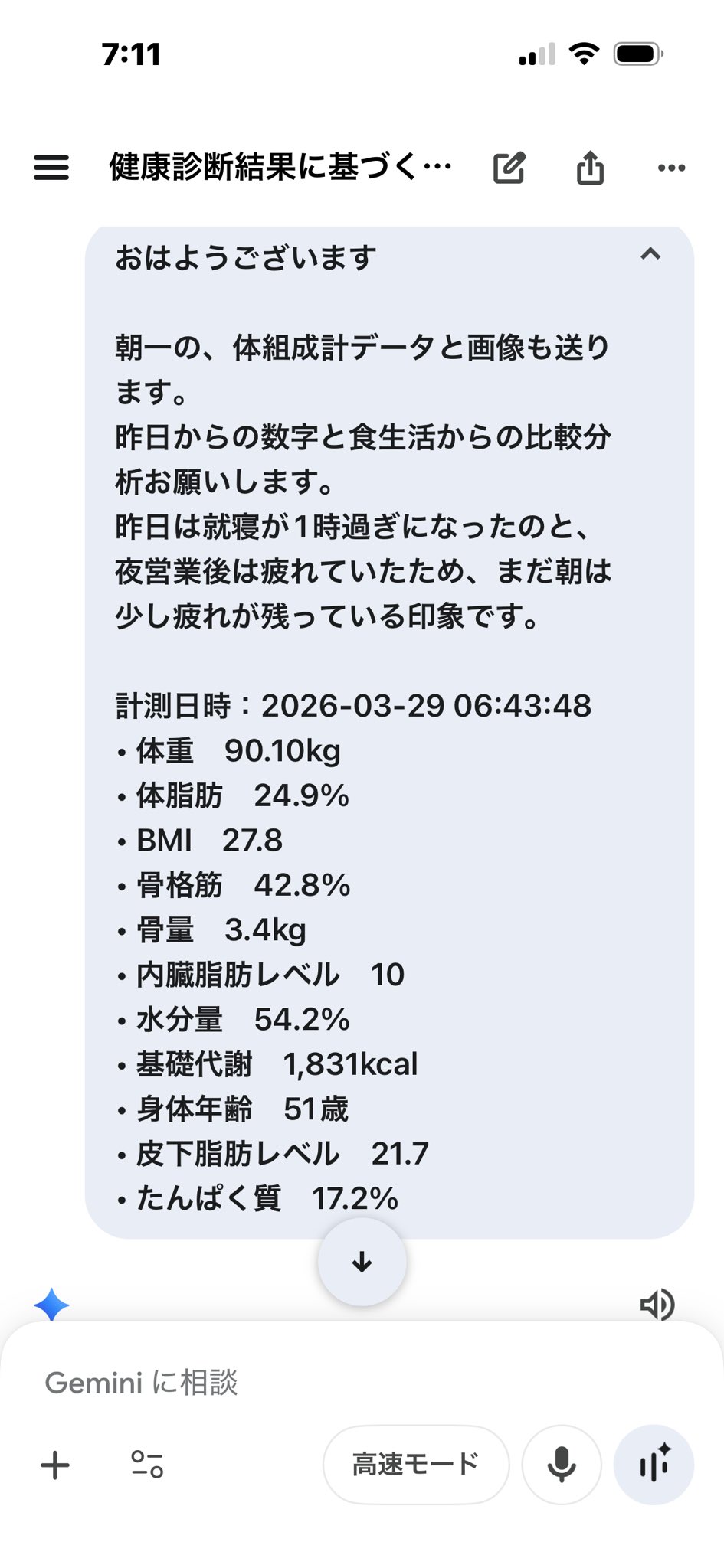The image size is (724, 1568).
Task: Play the response aloud with speaker icon
Action: tap(657, 1305)
